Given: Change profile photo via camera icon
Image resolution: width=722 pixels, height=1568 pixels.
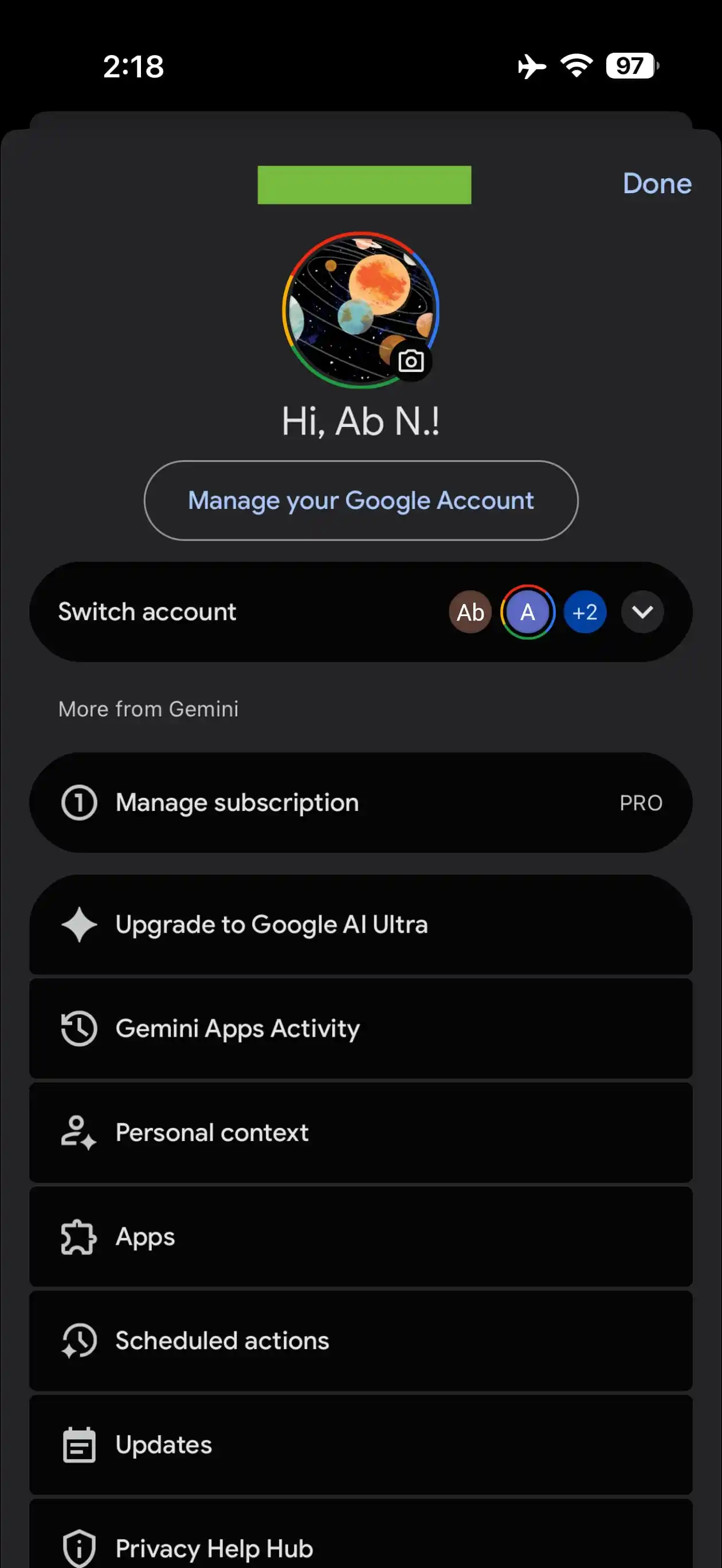Looking at the screenshot, I should click(411, 362).
